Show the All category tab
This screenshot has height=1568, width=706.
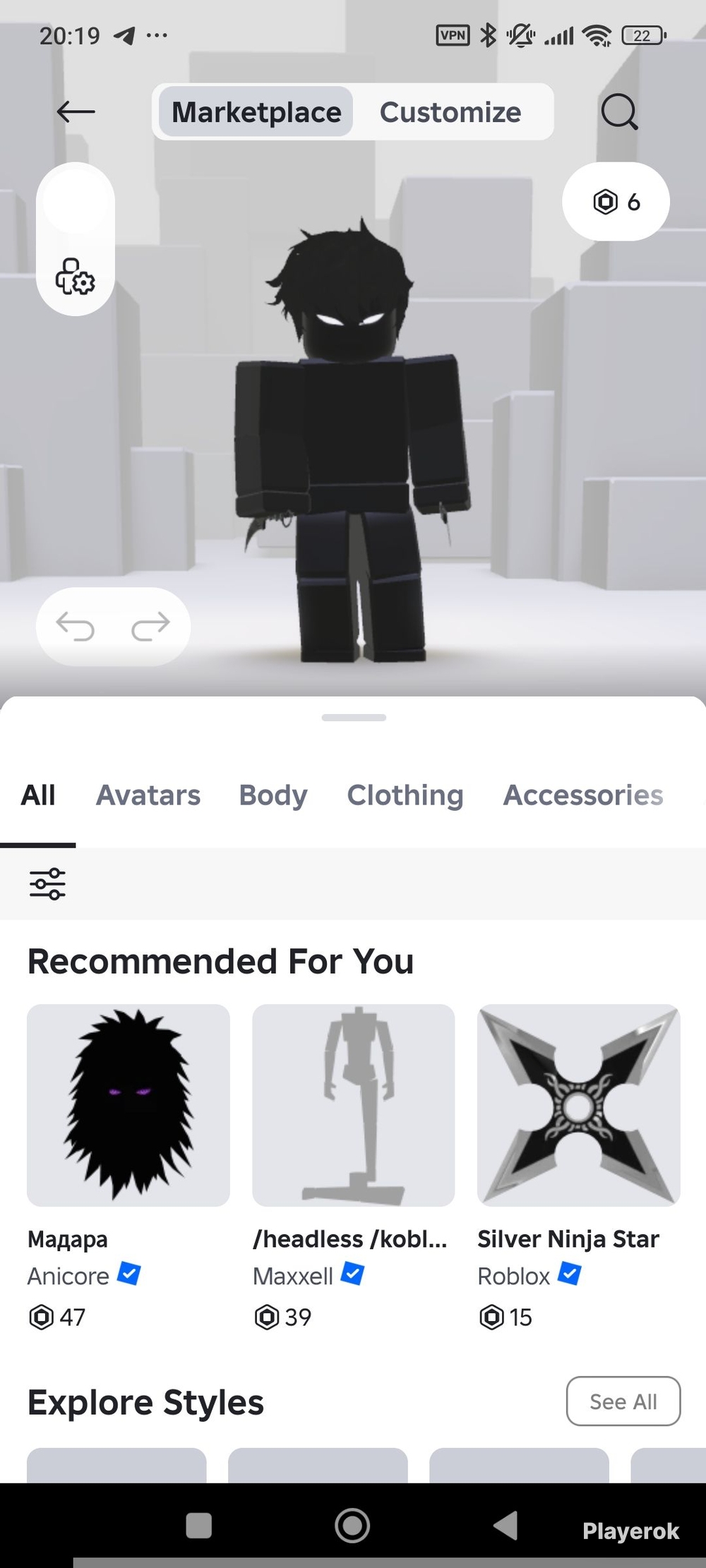coord(38,795)
